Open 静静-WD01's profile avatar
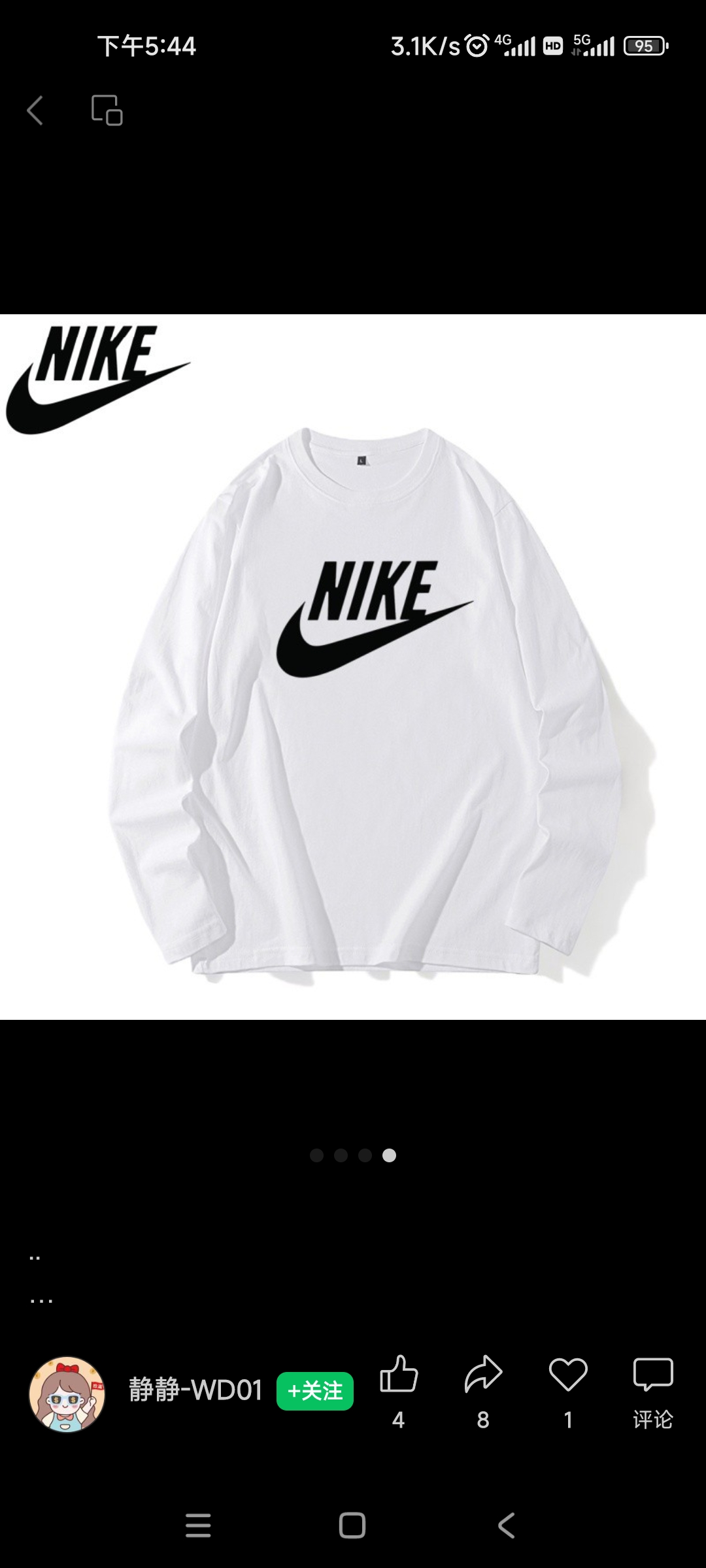Screen dimensions: 706x1568 pyautogui.click(x=67, y=1394)
